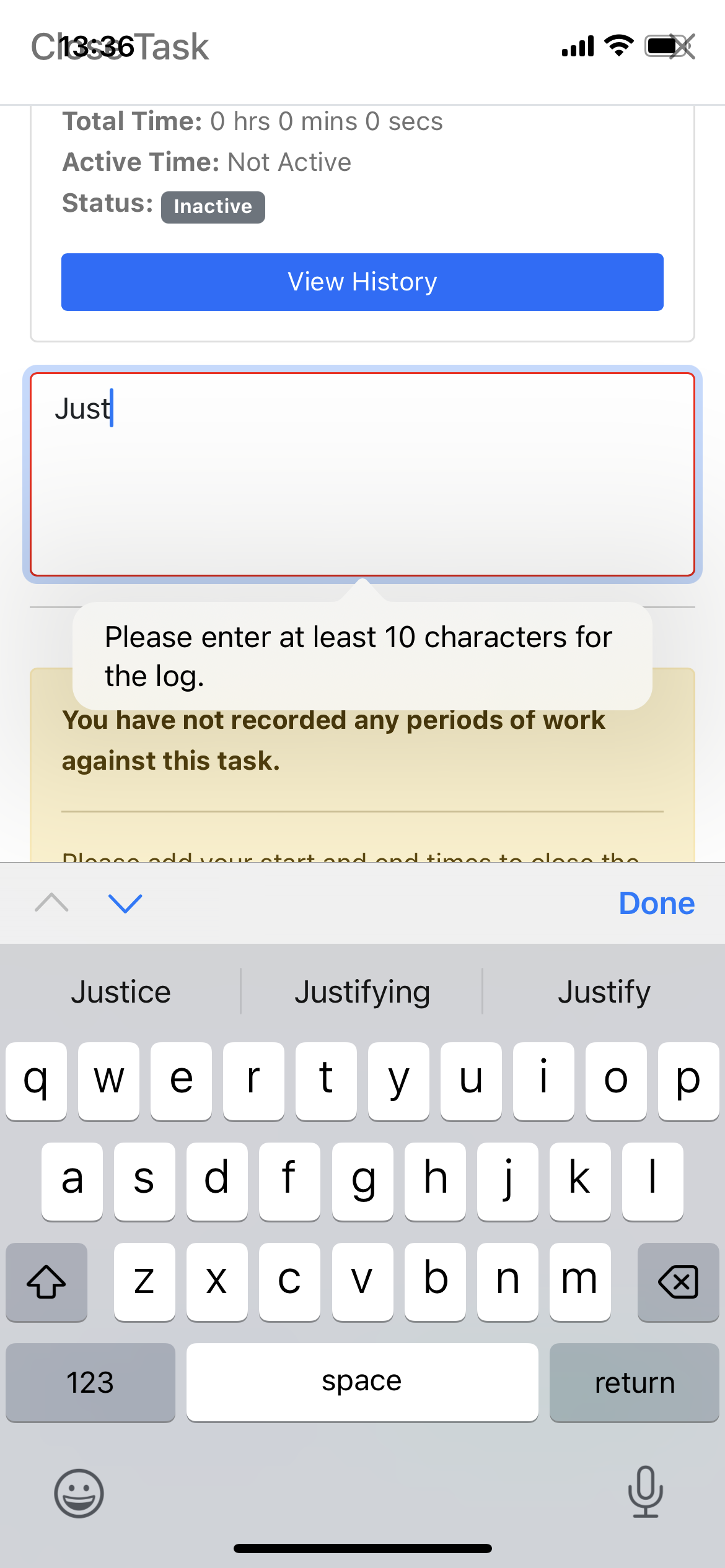Select the Justifying suggestion
Screen dimensions: 725x1568
362,991
